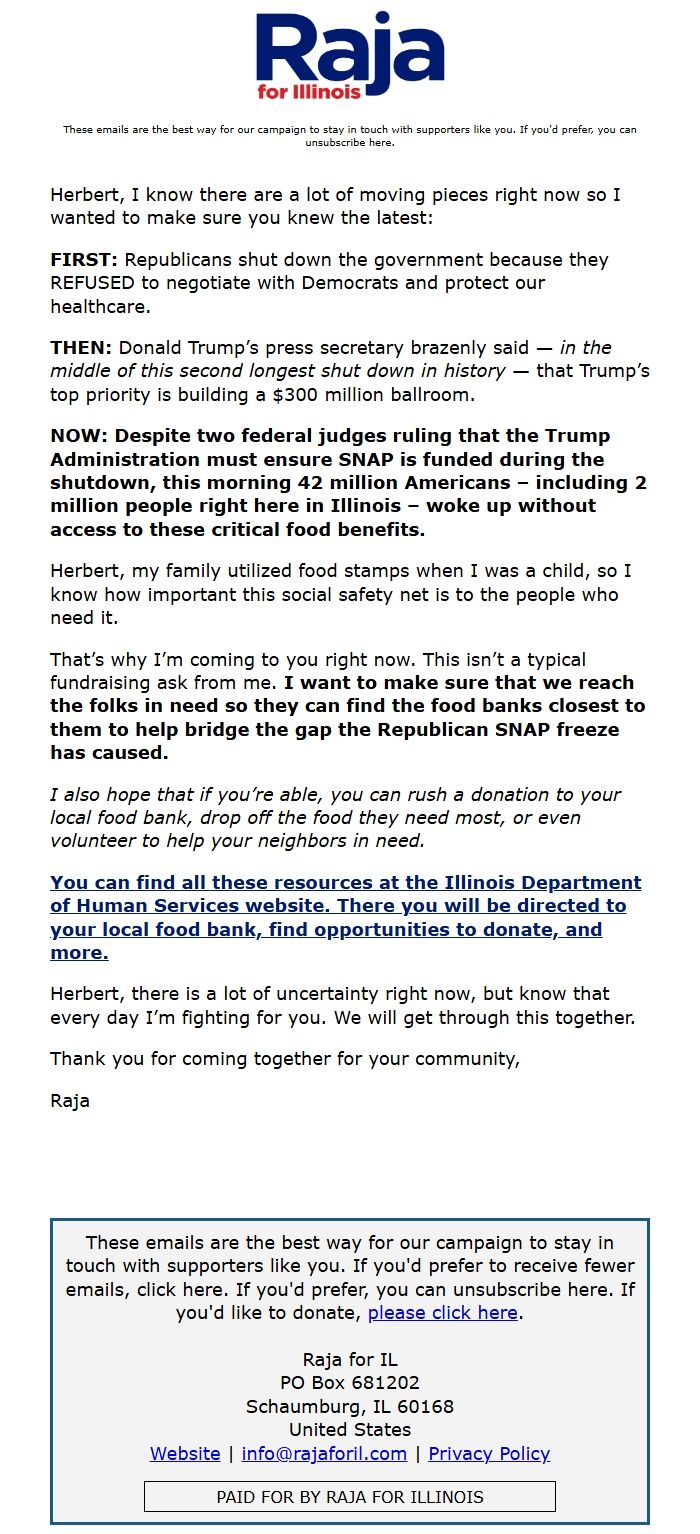Open the Website link in the footer

(x=185, y=1453)
